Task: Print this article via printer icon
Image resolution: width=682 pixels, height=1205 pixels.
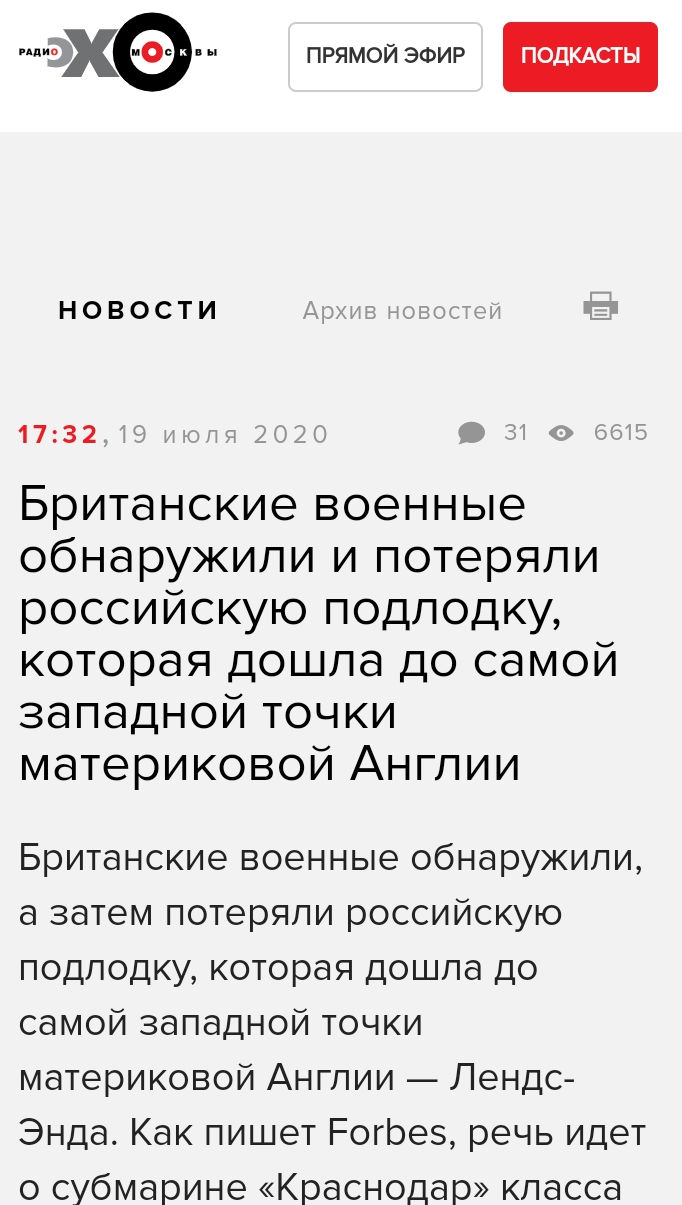Action: [x=601, y=306]
